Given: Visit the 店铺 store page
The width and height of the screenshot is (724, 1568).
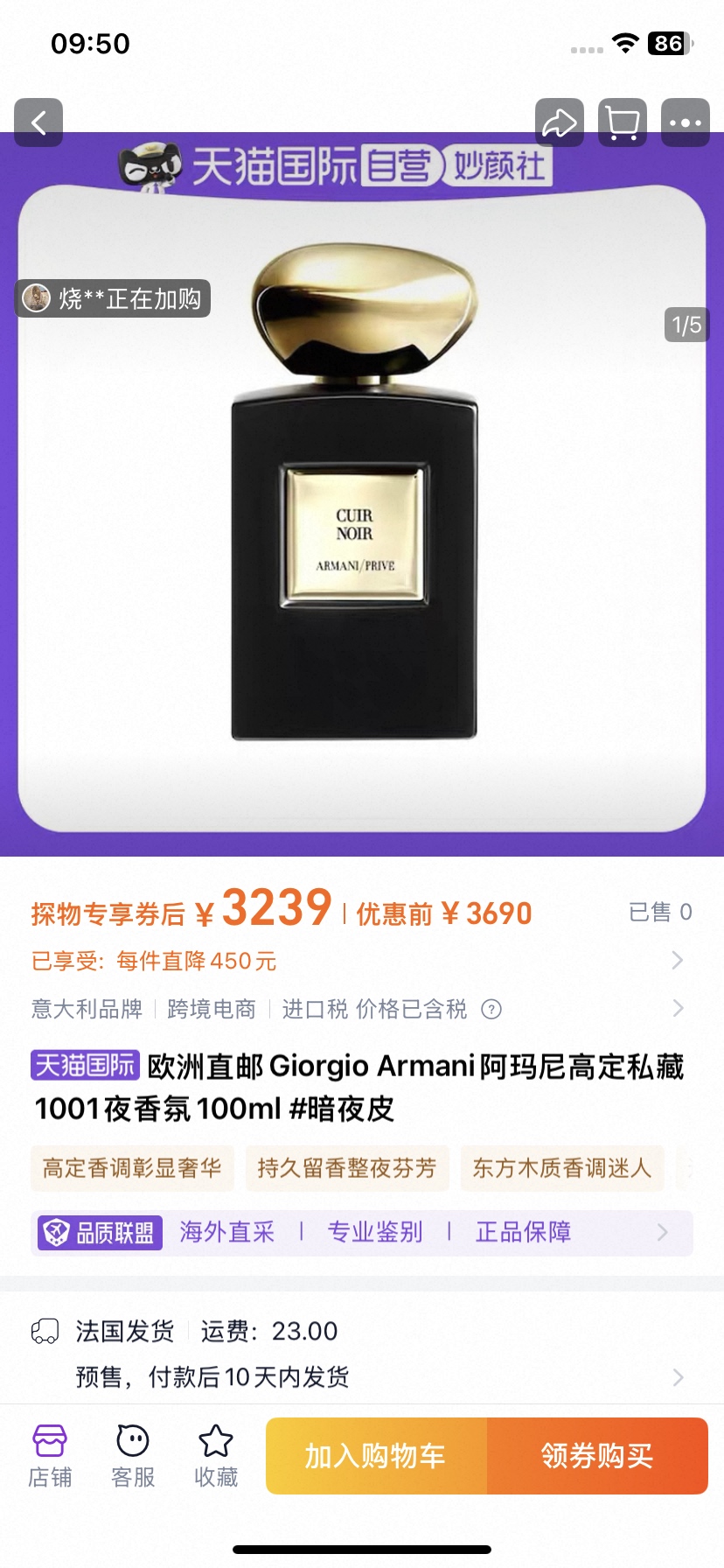Looking at the screenshot, I should point(50,1456).
